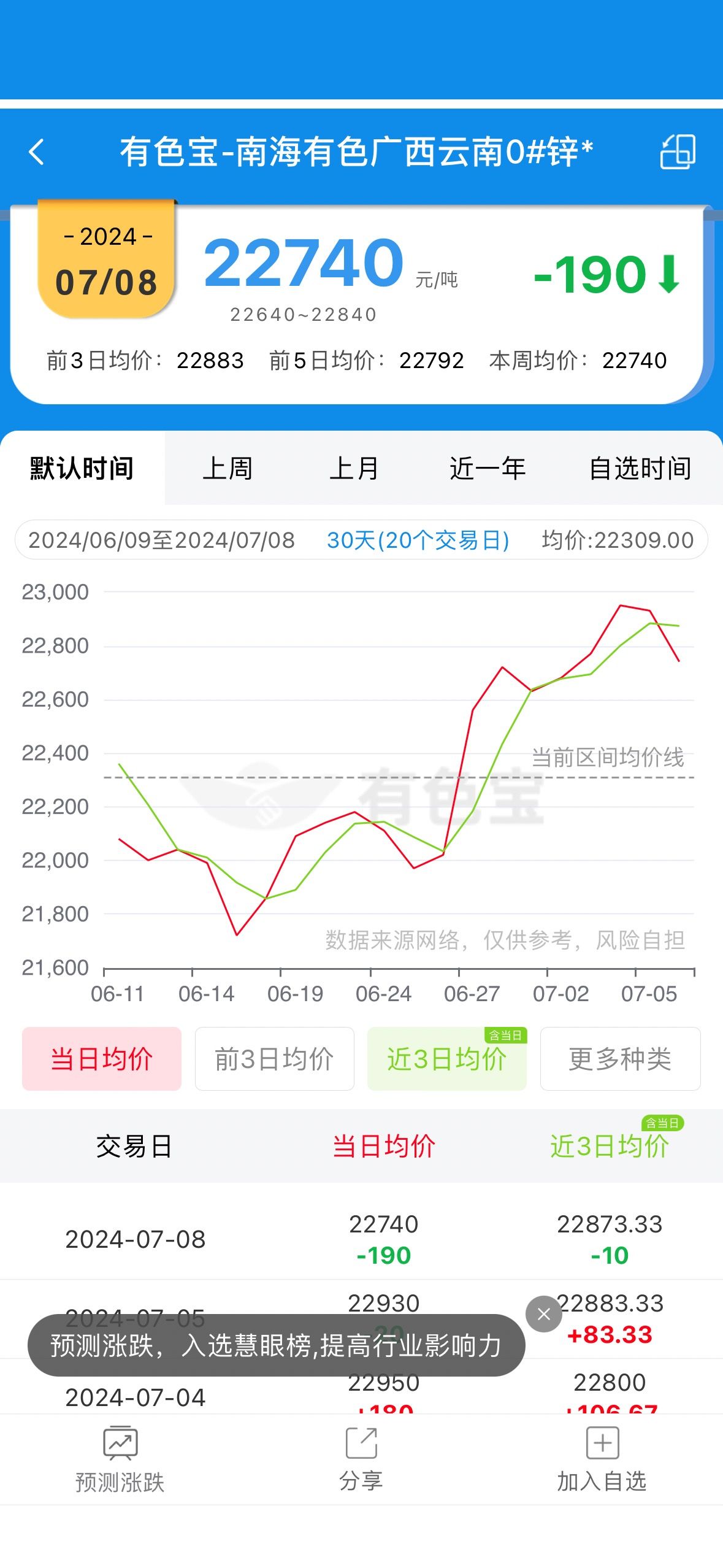Go back using the top-left arrow

37,152
